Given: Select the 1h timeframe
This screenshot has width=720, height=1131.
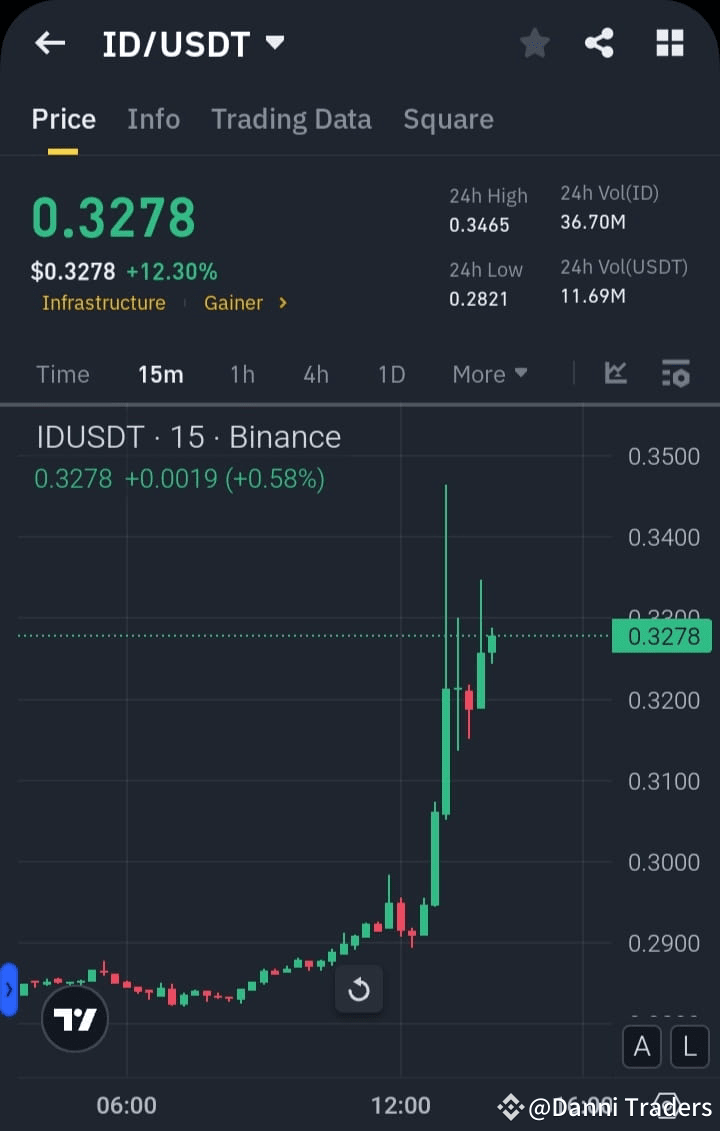Looking at the screenshot, I should click(x=242, y=373).
